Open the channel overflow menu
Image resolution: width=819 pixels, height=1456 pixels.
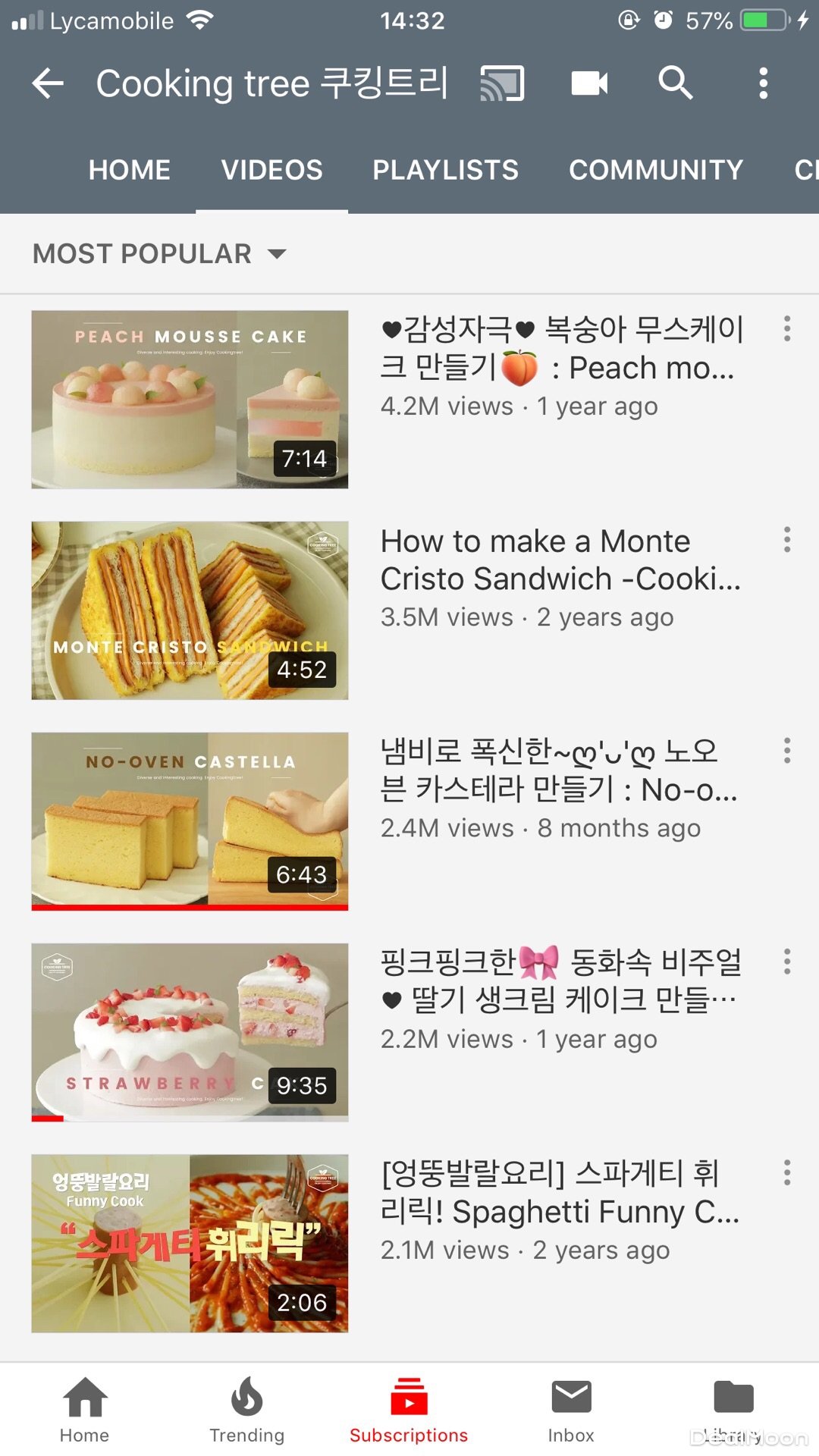(x=763, y=83)
